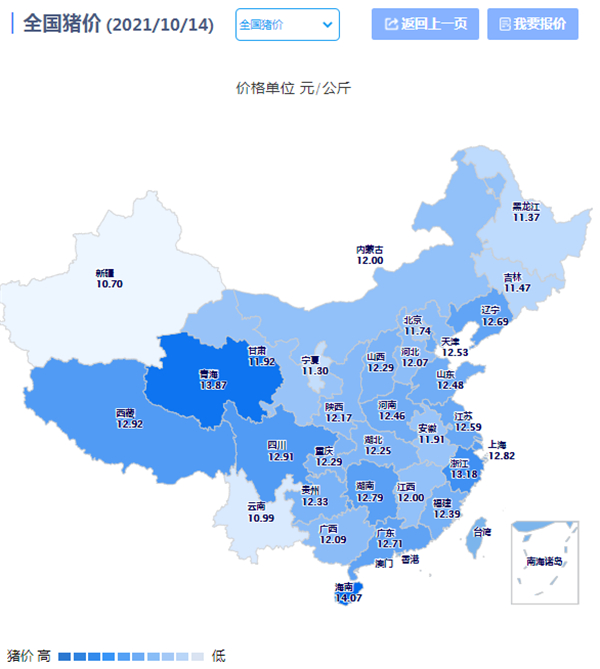Open 我要报价 to submit a price
Image resolution: width=600 pixels, height=669 pixels.
click(532, 24)
